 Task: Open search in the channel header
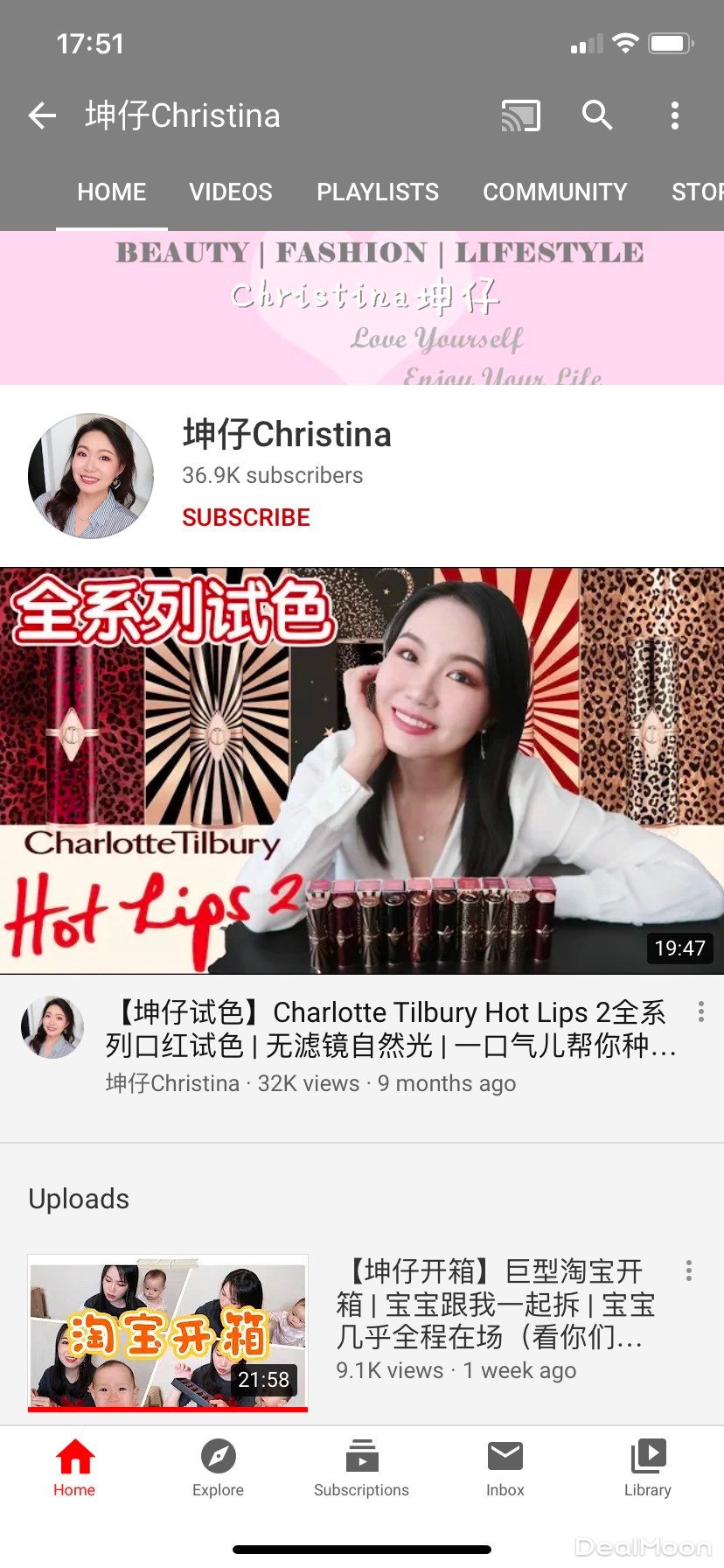[597, 115]
